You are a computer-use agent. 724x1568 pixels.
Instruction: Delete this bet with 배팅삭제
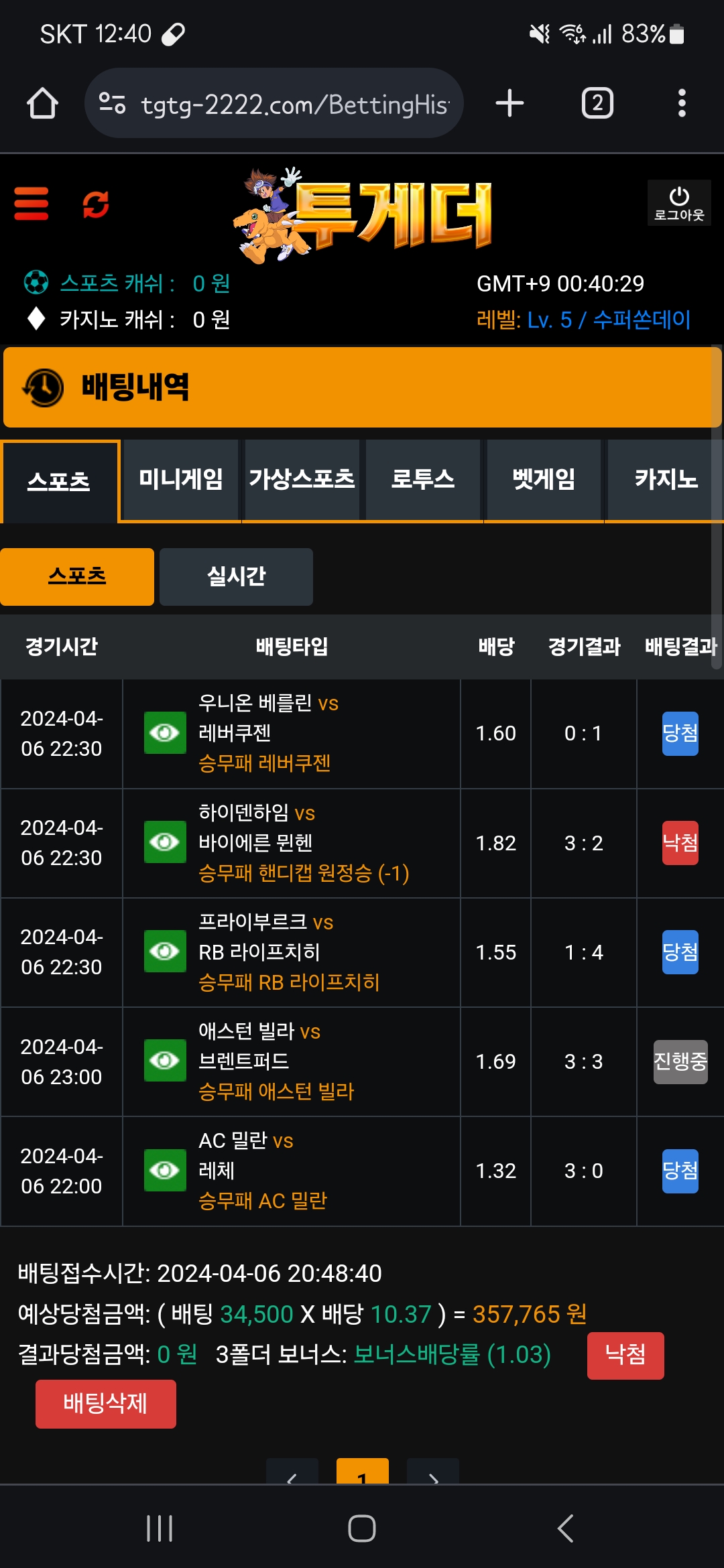[x=106, y=1404]
